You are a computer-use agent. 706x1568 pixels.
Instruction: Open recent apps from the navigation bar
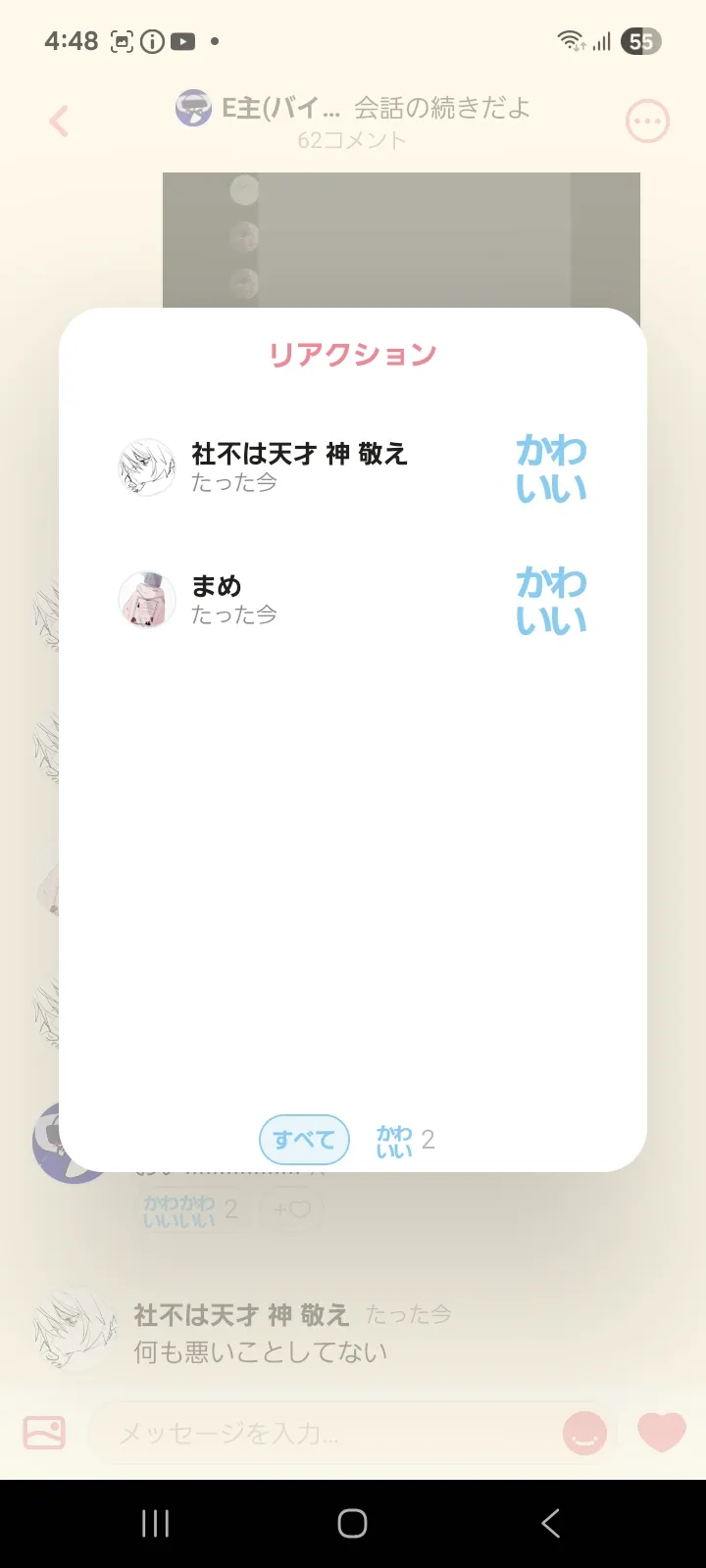pos(155,1523)
